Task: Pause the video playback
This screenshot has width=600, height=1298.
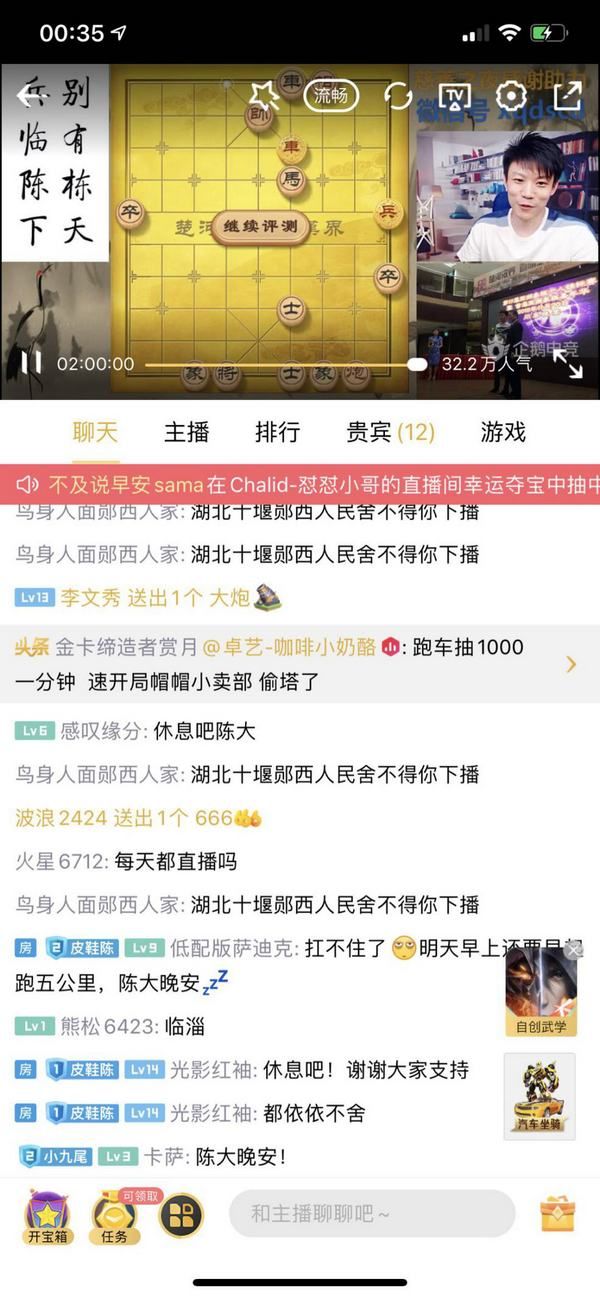Action: (x=32, y=363)
